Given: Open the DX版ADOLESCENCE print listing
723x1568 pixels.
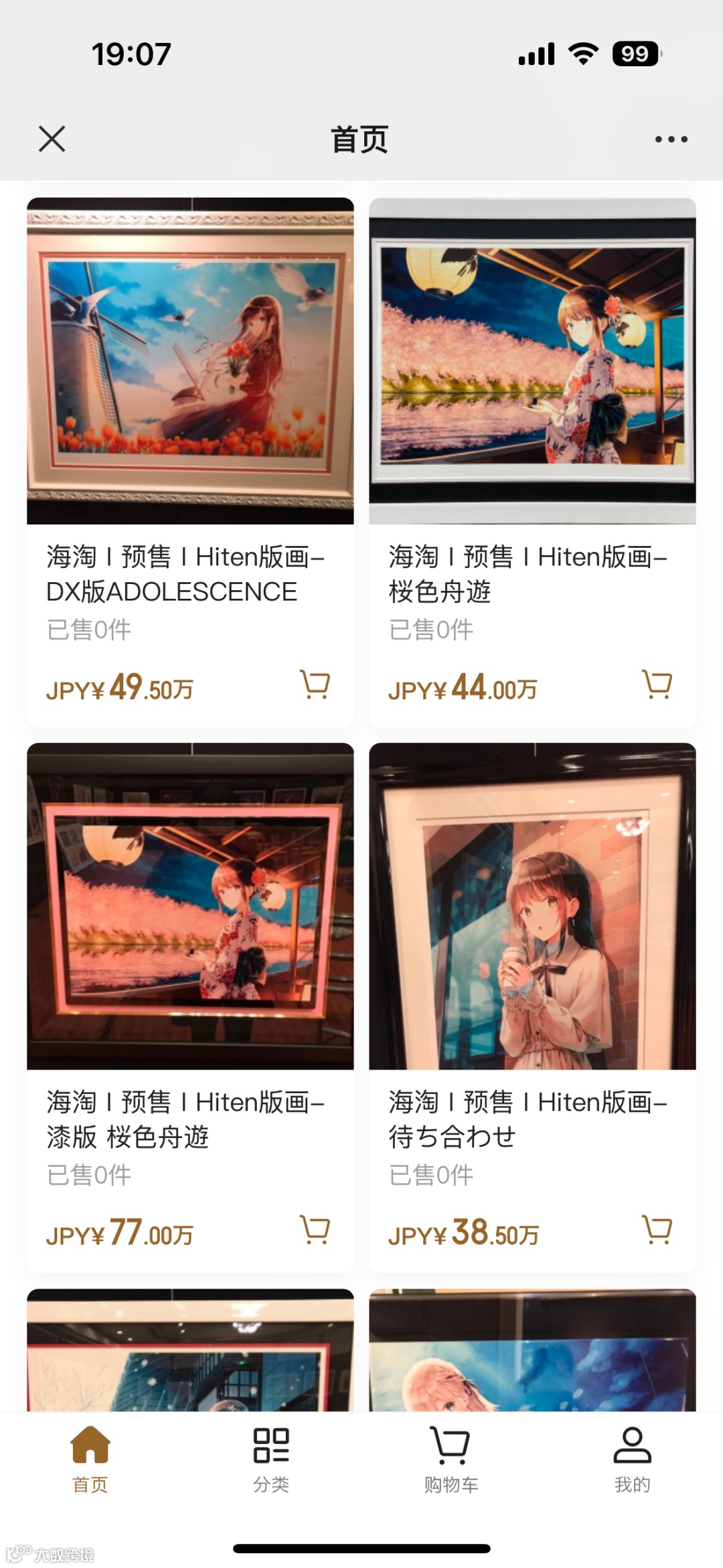Looking at the screenshot, I should tap(190, 362).
